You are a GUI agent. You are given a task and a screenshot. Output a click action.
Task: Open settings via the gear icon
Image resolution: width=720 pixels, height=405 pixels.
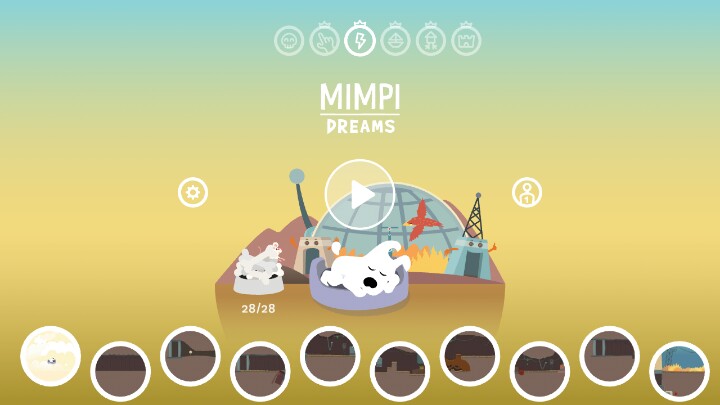click(x=193, y=192)
